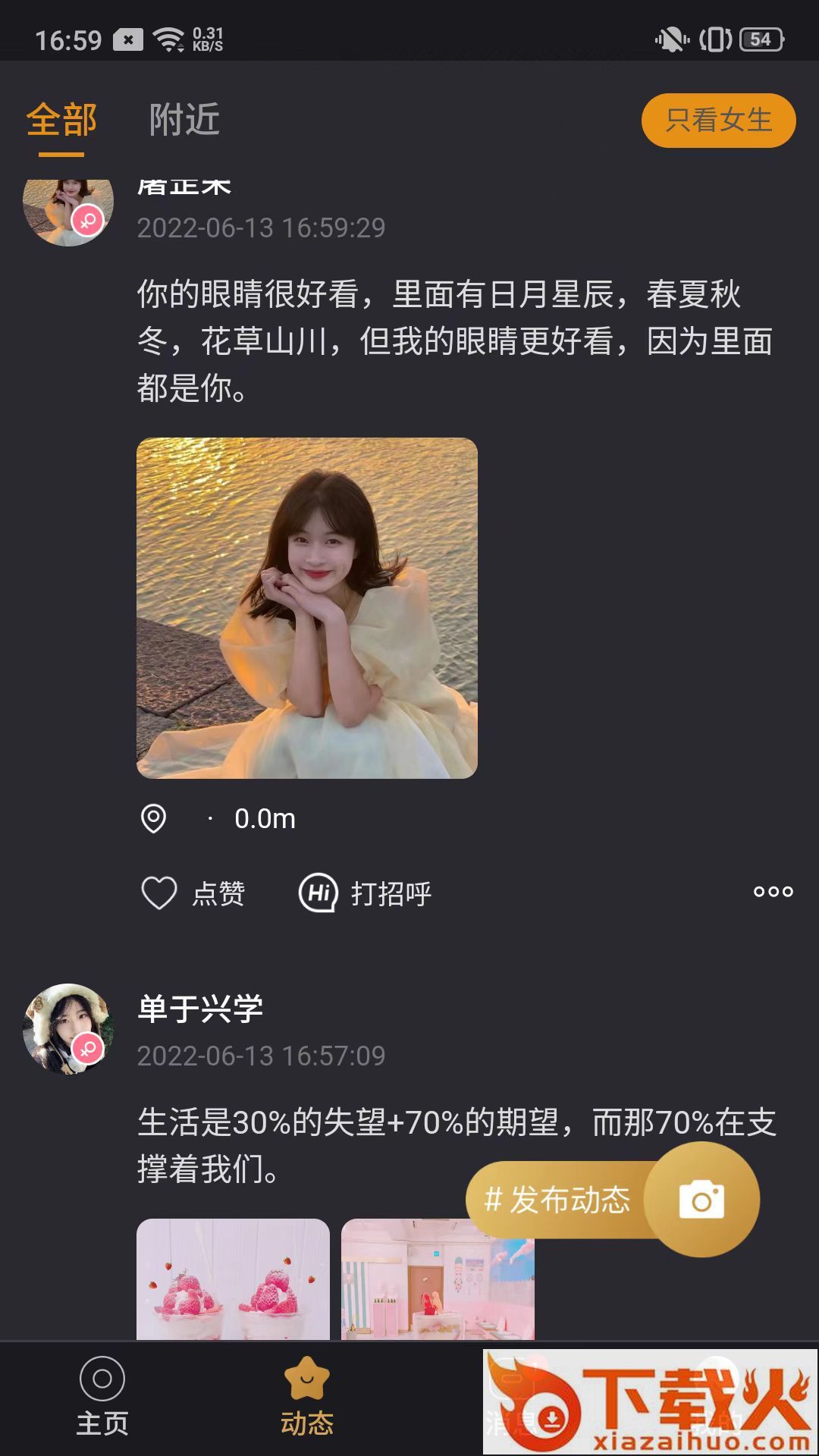Tap the 只看女生 filter button

point(718,120)
